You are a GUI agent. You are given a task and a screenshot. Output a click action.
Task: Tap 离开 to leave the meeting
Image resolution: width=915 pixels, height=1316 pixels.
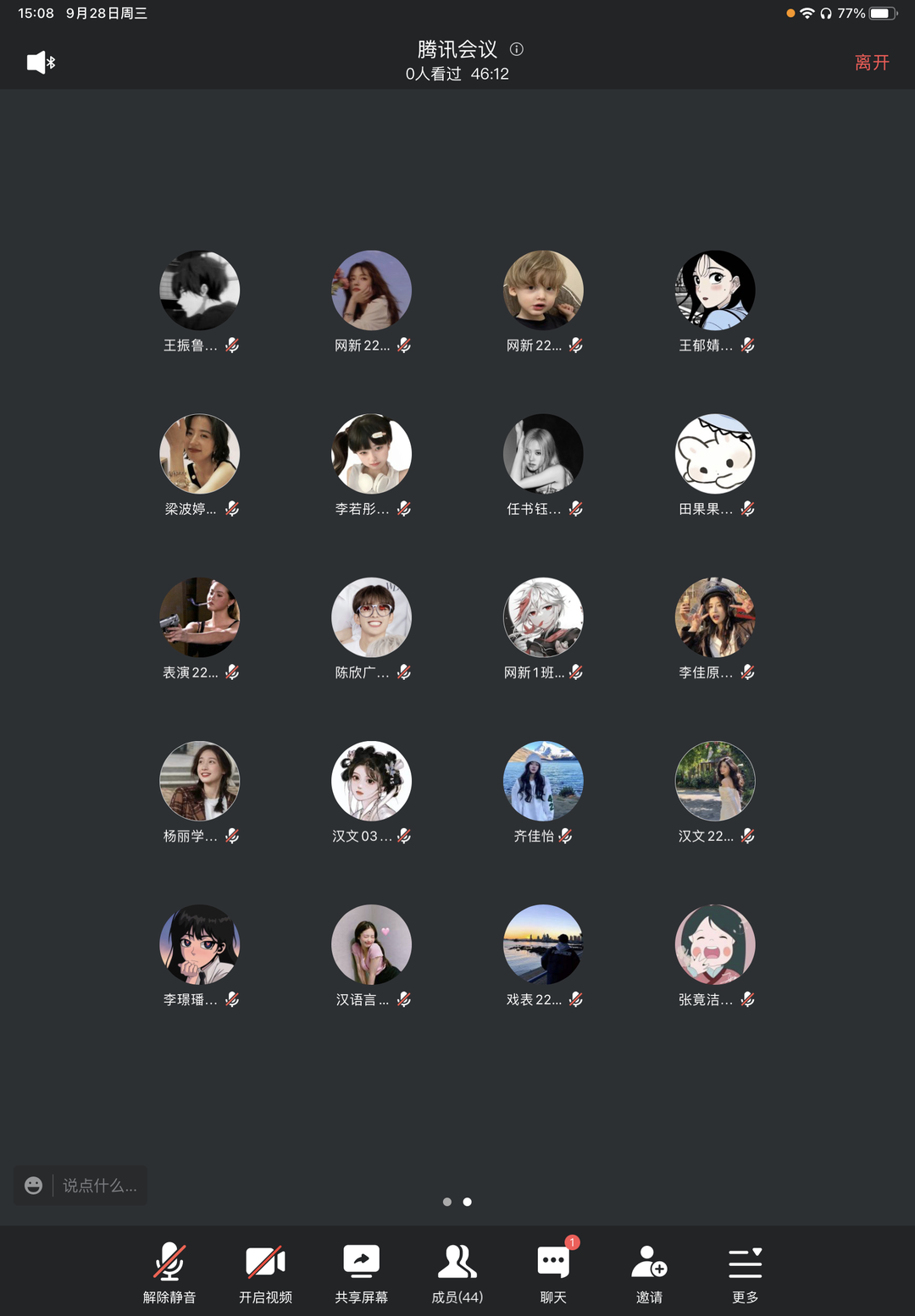(871, 63)
